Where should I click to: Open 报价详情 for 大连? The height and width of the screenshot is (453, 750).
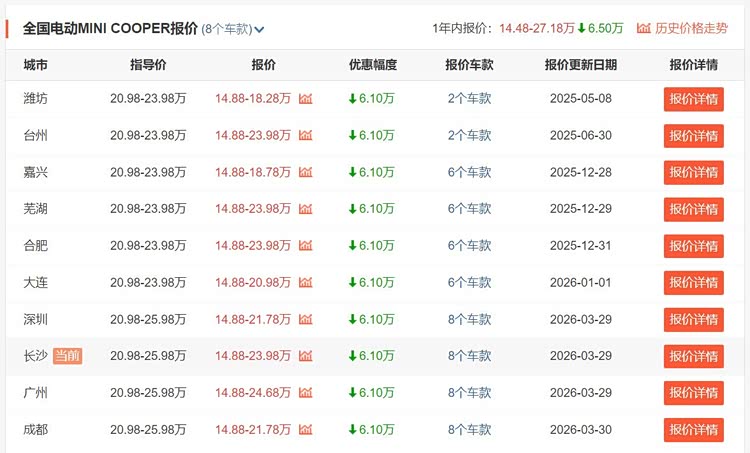click(x=693, y=283)
